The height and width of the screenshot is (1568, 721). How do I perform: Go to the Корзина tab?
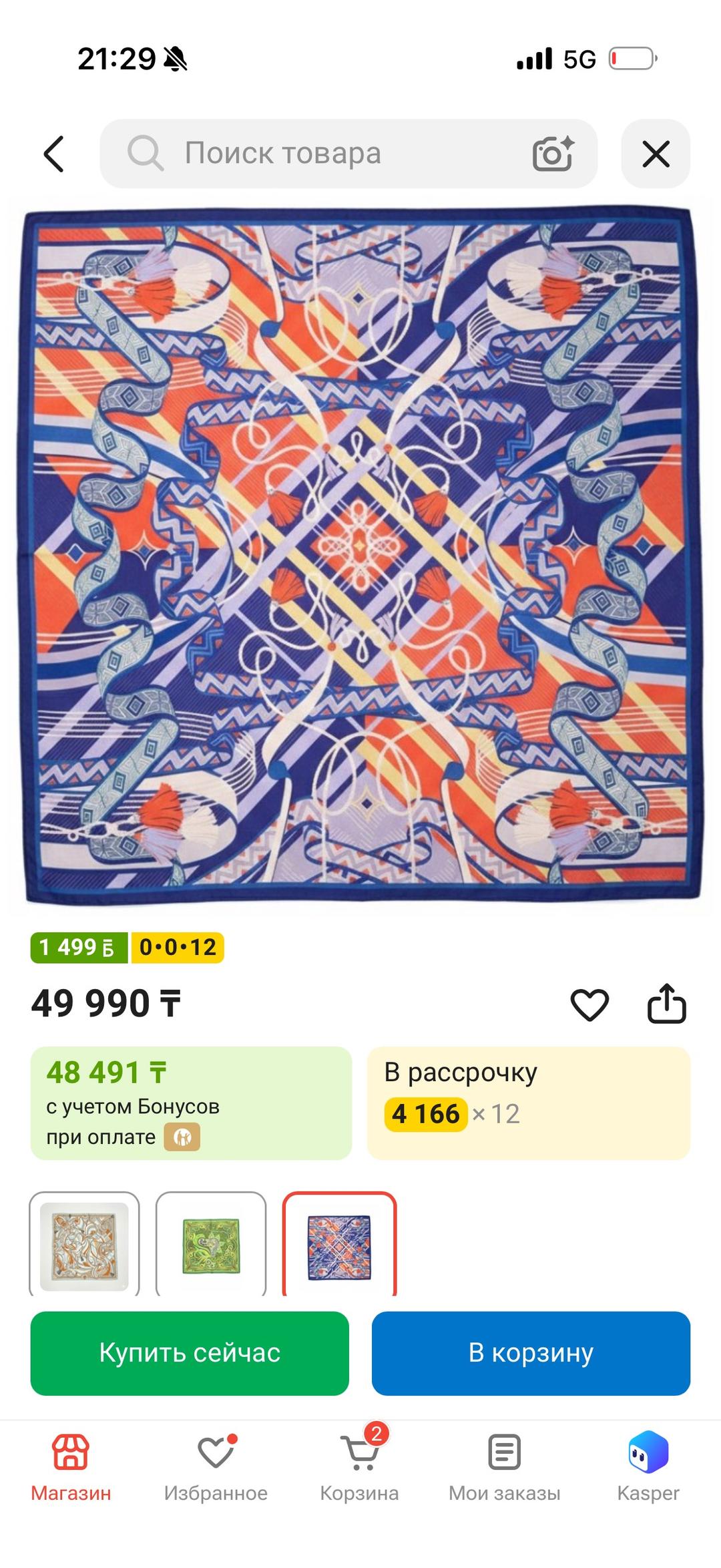pyautogui.click(x=360, y=1468)
